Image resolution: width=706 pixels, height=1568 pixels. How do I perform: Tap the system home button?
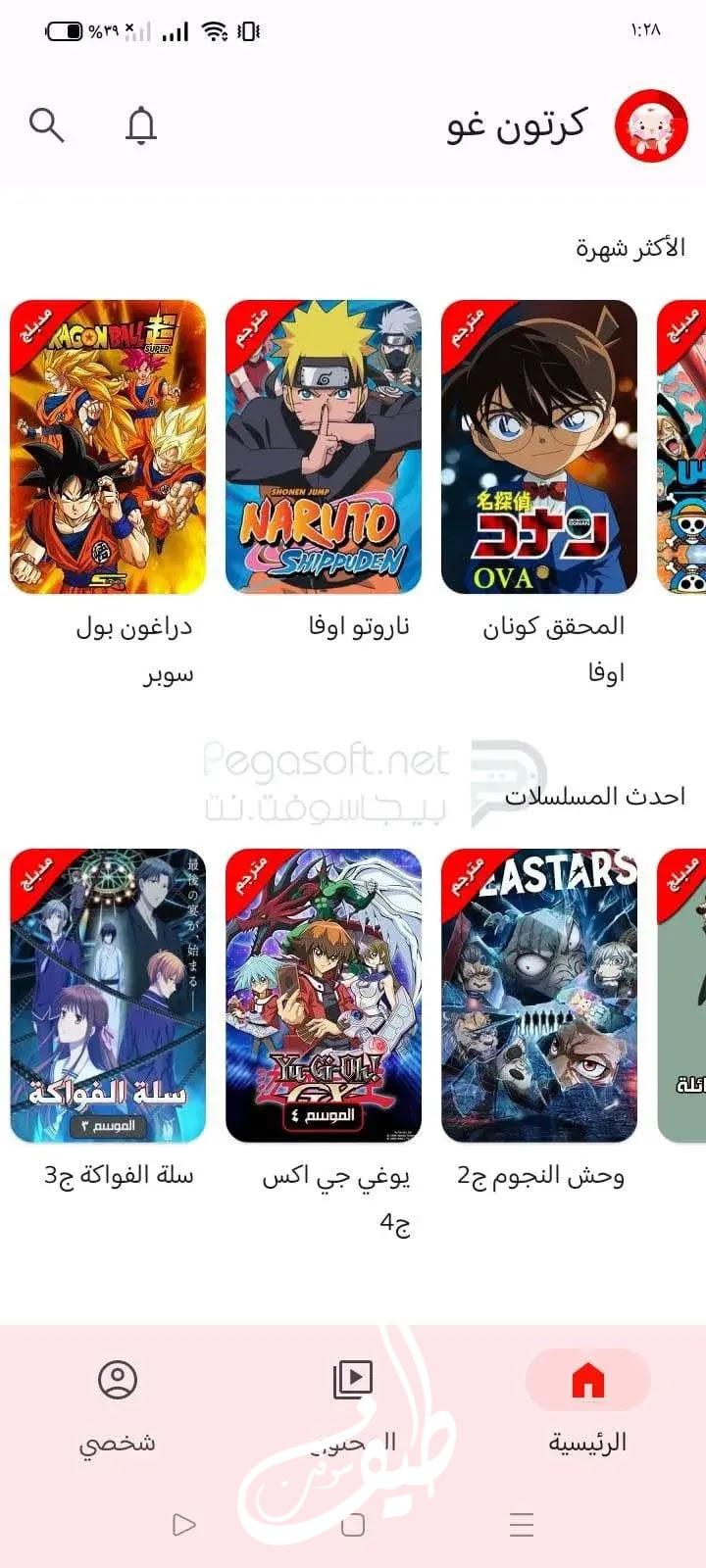pos(353,1525)
